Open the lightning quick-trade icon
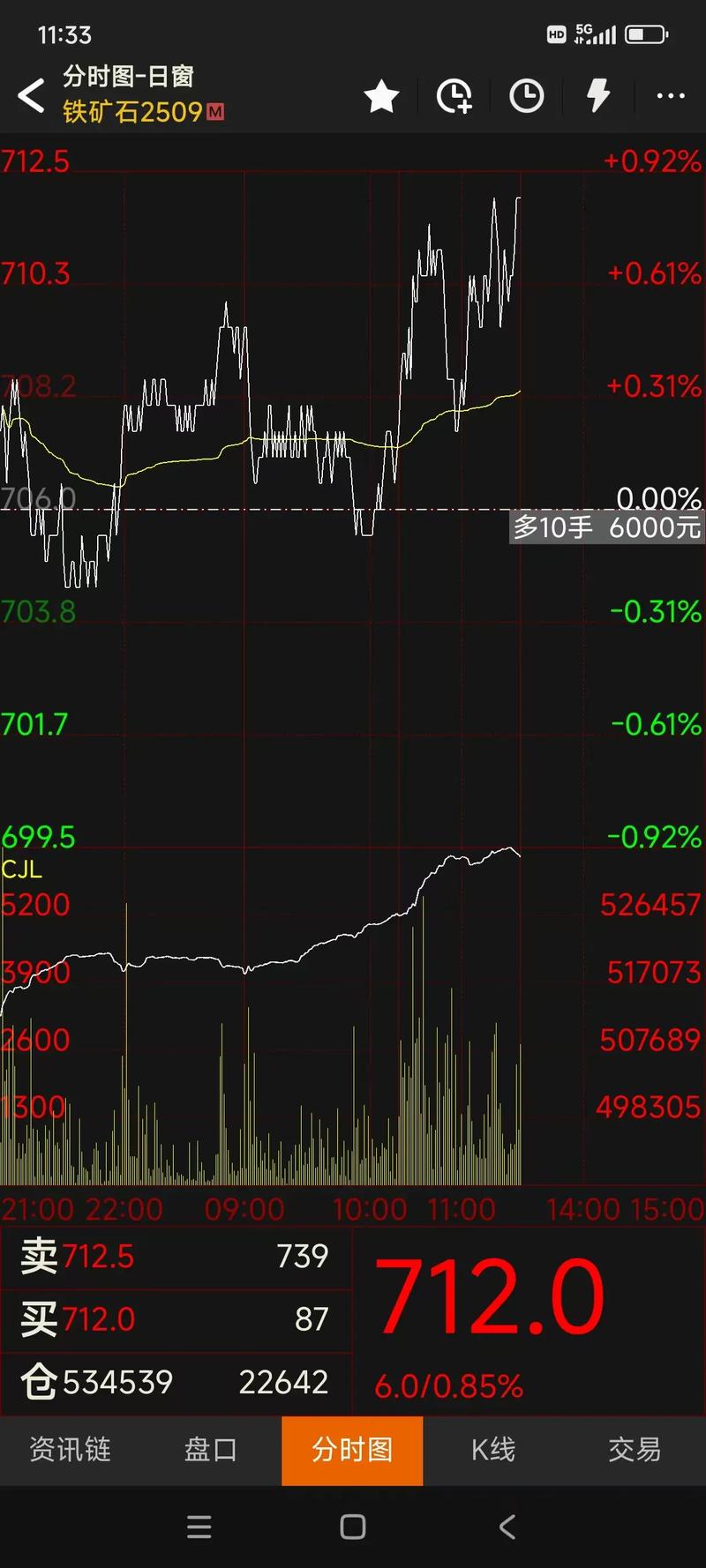Image resolution: width=706 pixels, height=1568 pixels. 599,96
